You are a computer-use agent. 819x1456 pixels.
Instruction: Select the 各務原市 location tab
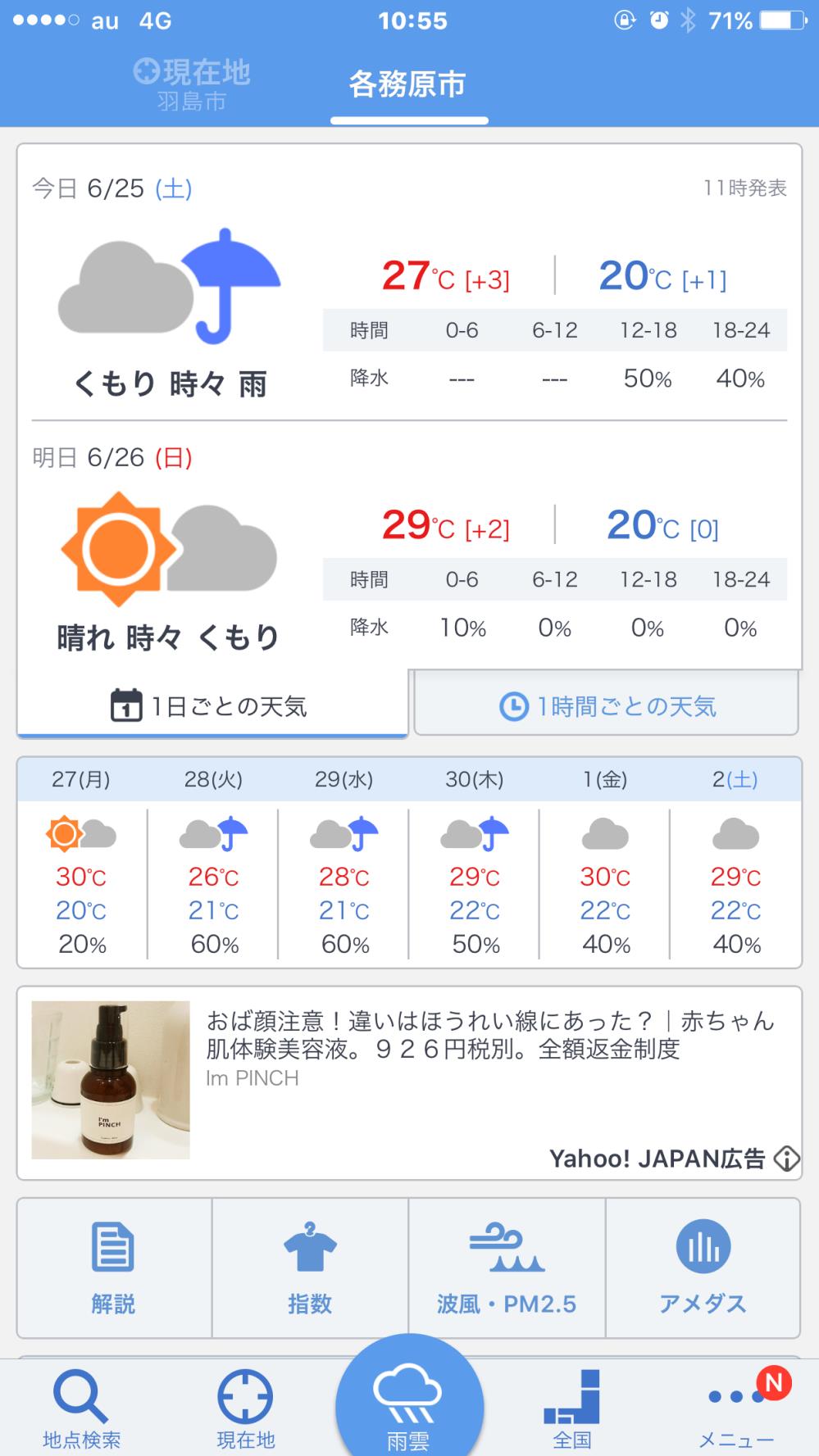coord(407,85)
